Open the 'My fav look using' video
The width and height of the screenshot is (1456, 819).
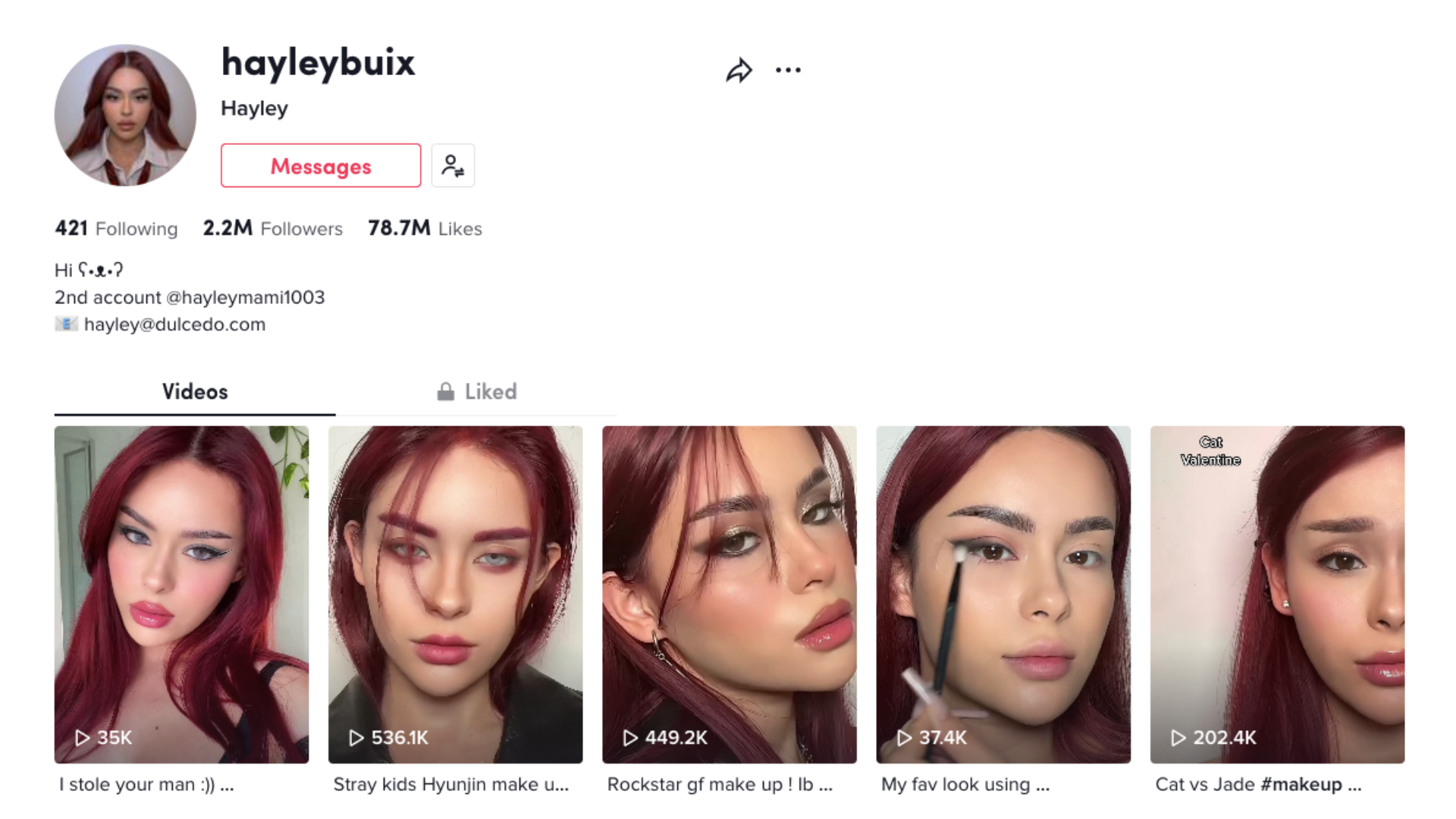[1003, 594]
